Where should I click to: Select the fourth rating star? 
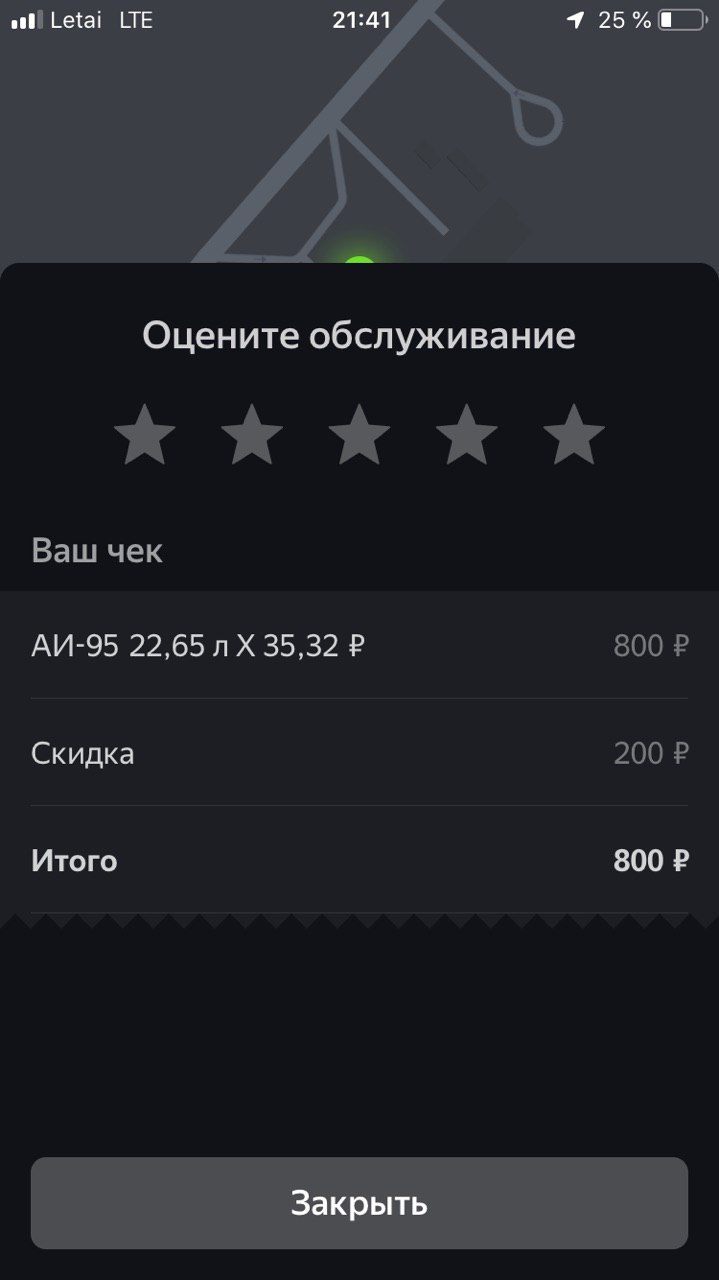click(x=467, y=435)
